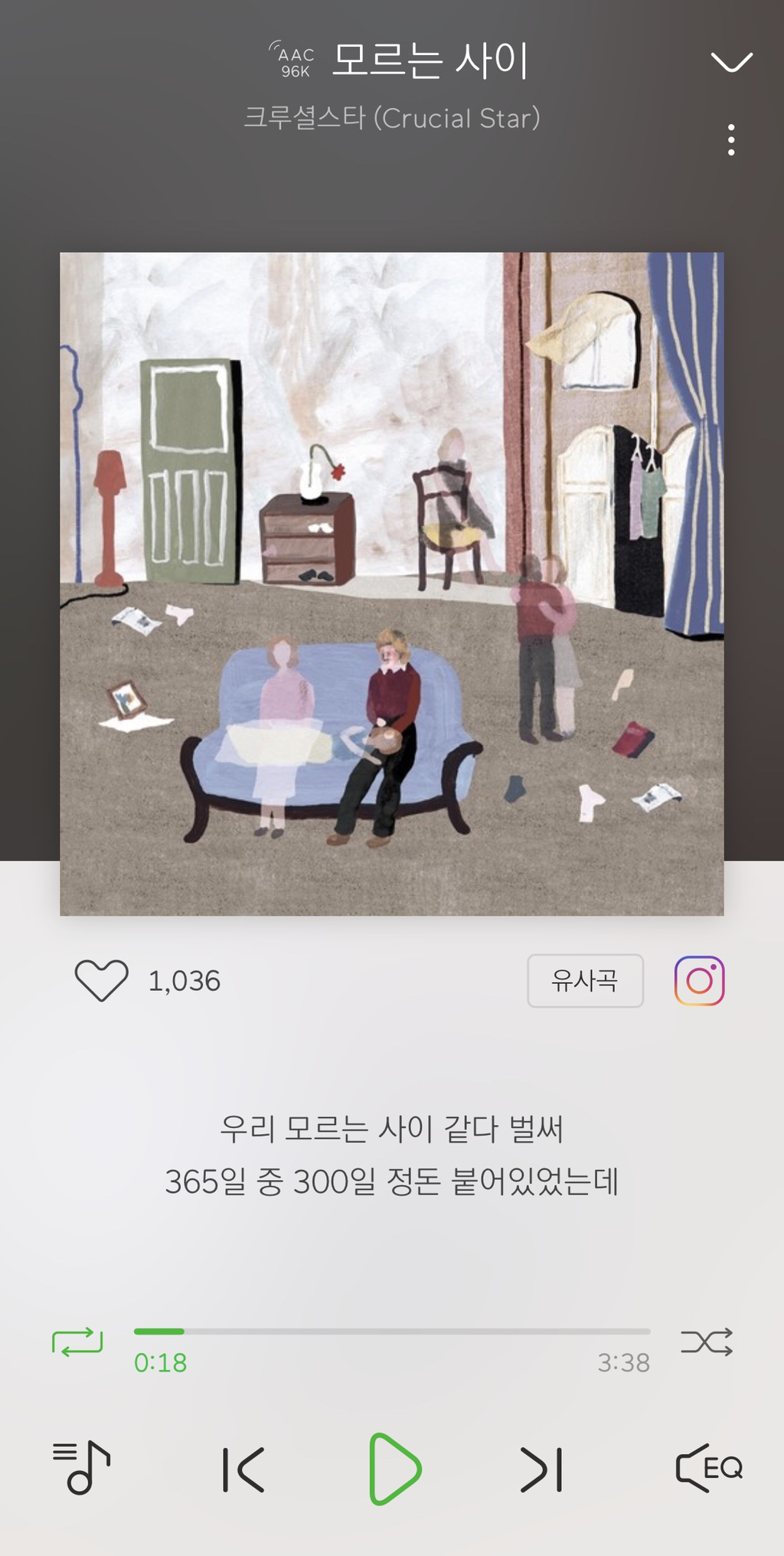Image resolution: width=784 pixels, height=1556 pixels.
Task: Play the song 모르는 사이
Action: coord(394,1469)
